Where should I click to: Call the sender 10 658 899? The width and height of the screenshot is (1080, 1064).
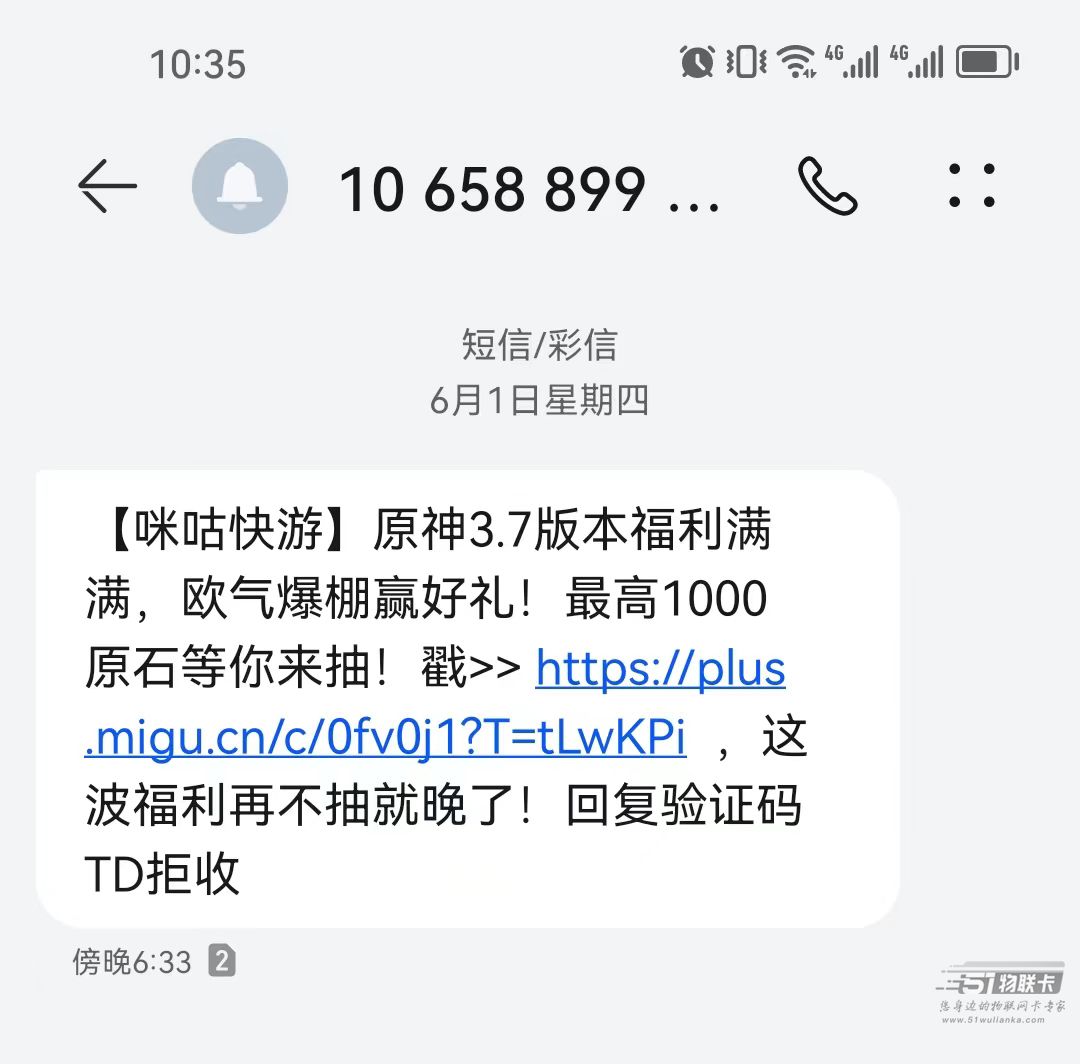(x=827, y=187)
